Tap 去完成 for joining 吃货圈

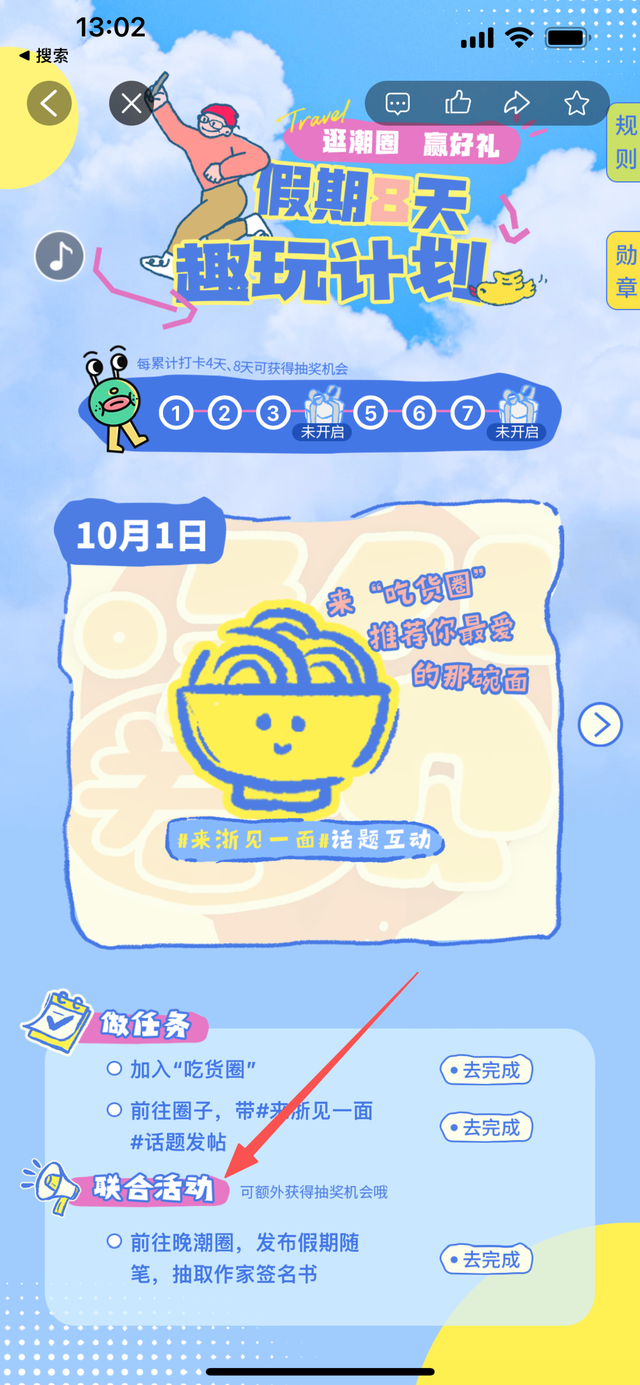point(485,1070)
